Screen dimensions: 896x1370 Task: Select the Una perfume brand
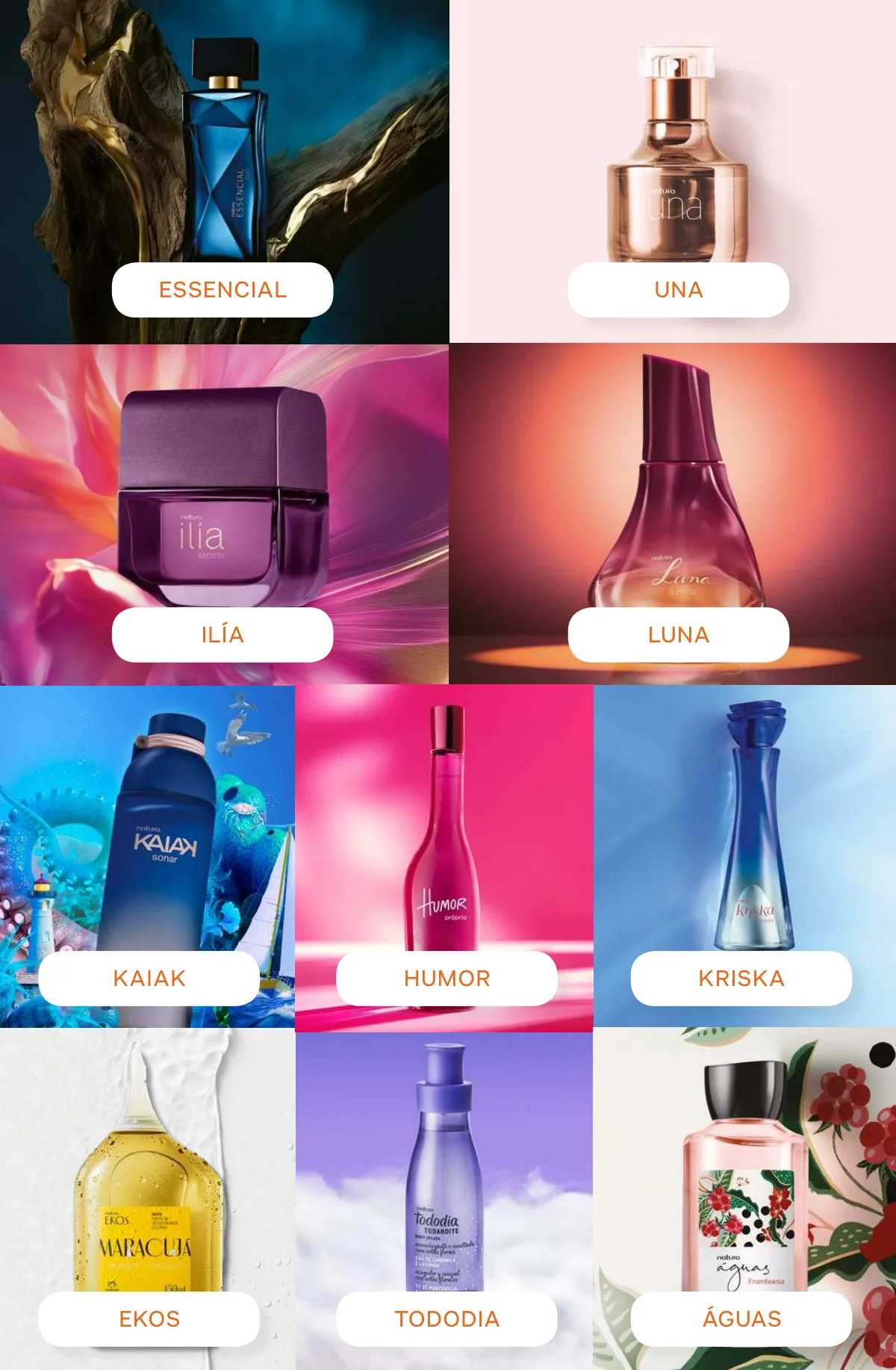click(x=678, y=290)
